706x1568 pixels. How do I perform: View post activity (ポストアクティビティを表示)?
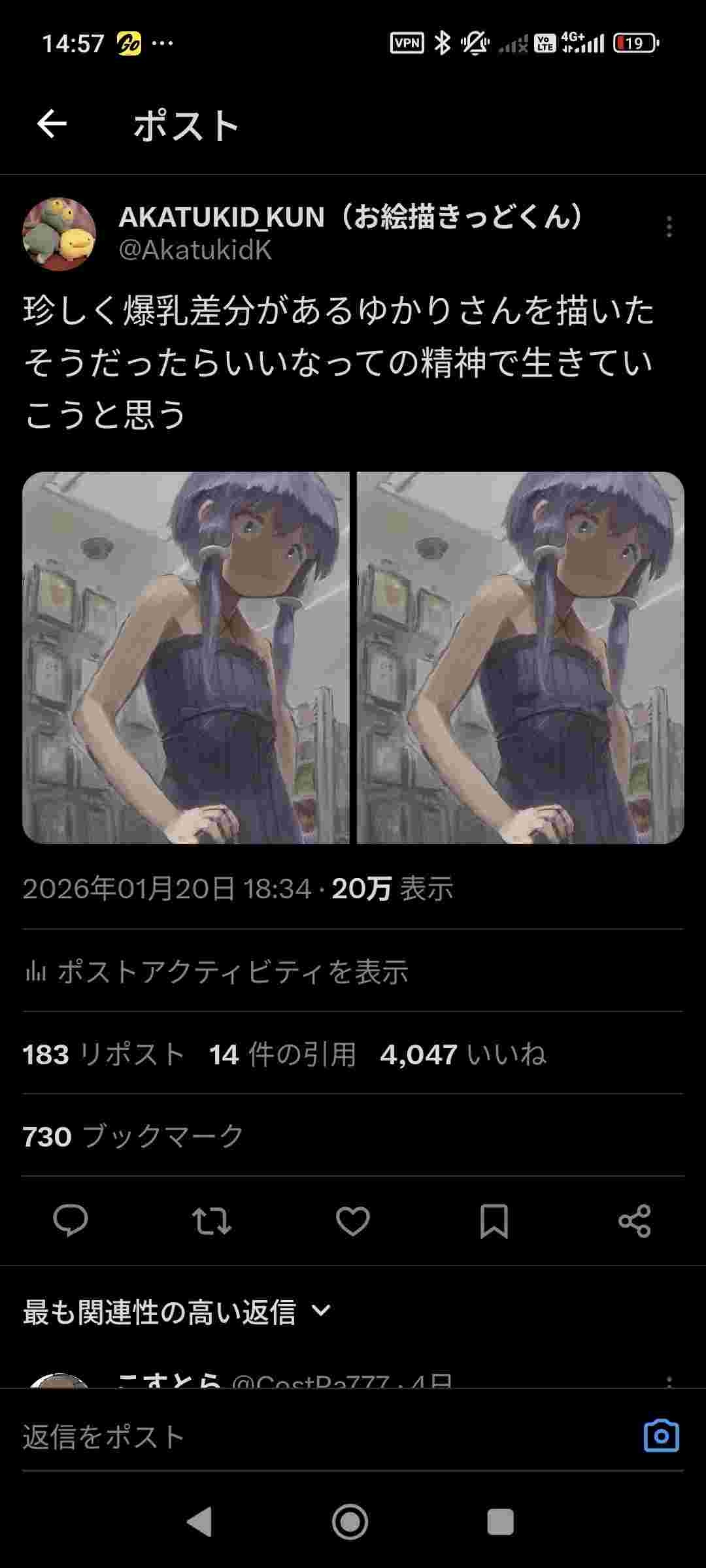[216, 972]
